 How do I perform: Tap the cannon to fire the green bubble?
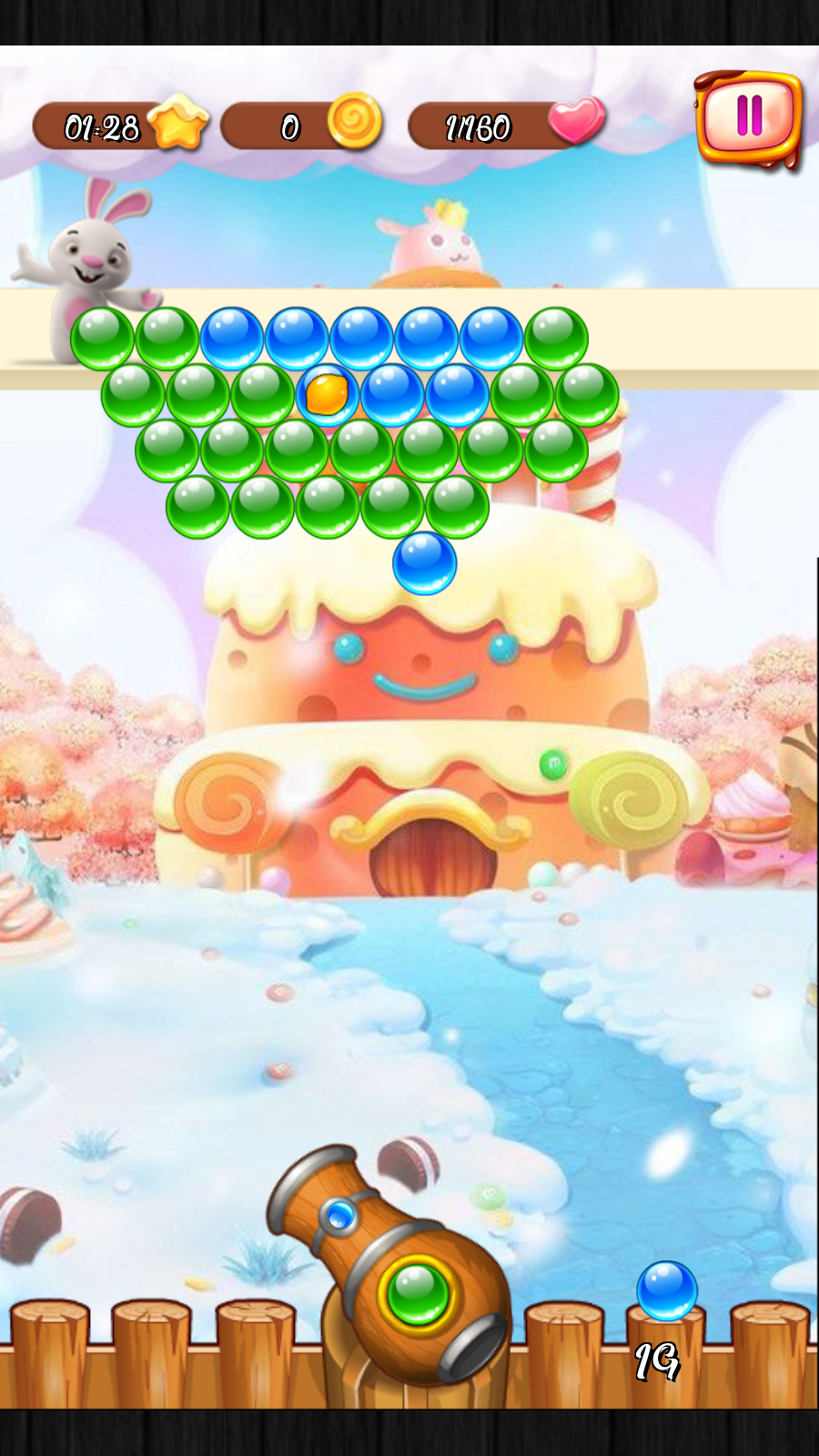click(418, 1290)
